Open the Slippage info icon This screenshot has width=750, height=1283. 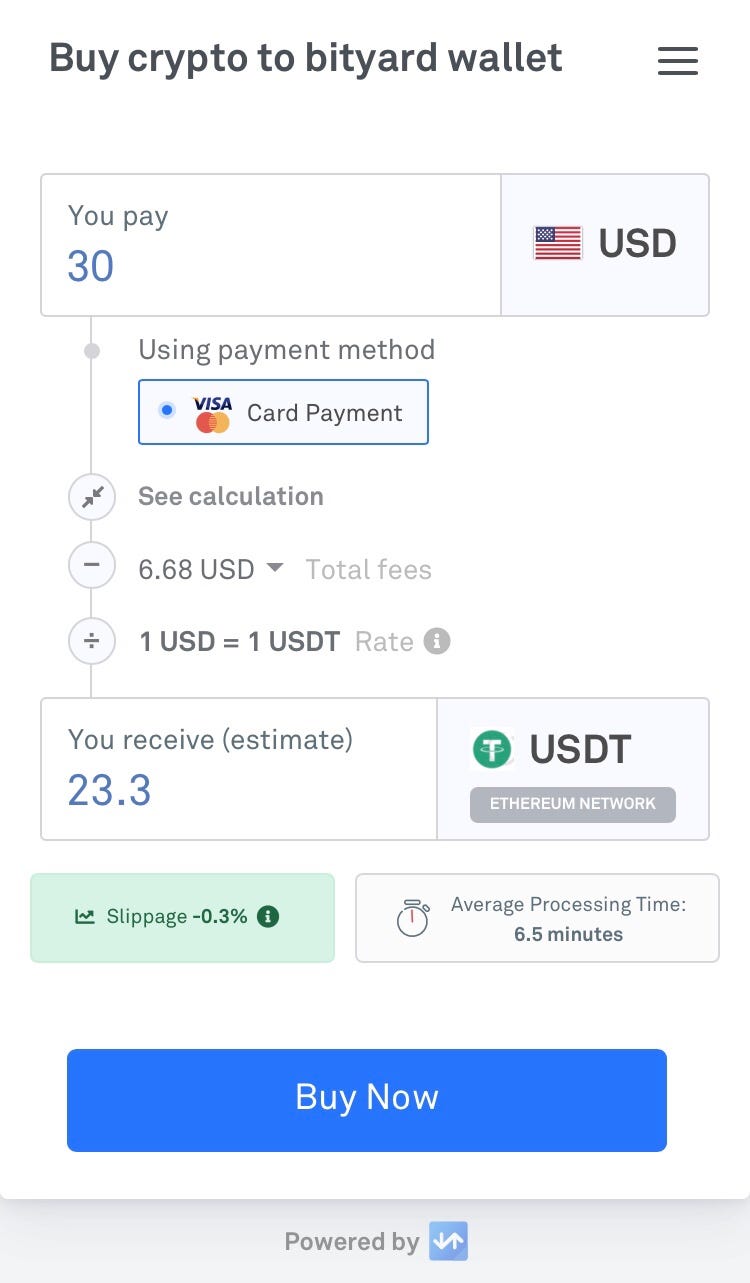tap(268, 916)
